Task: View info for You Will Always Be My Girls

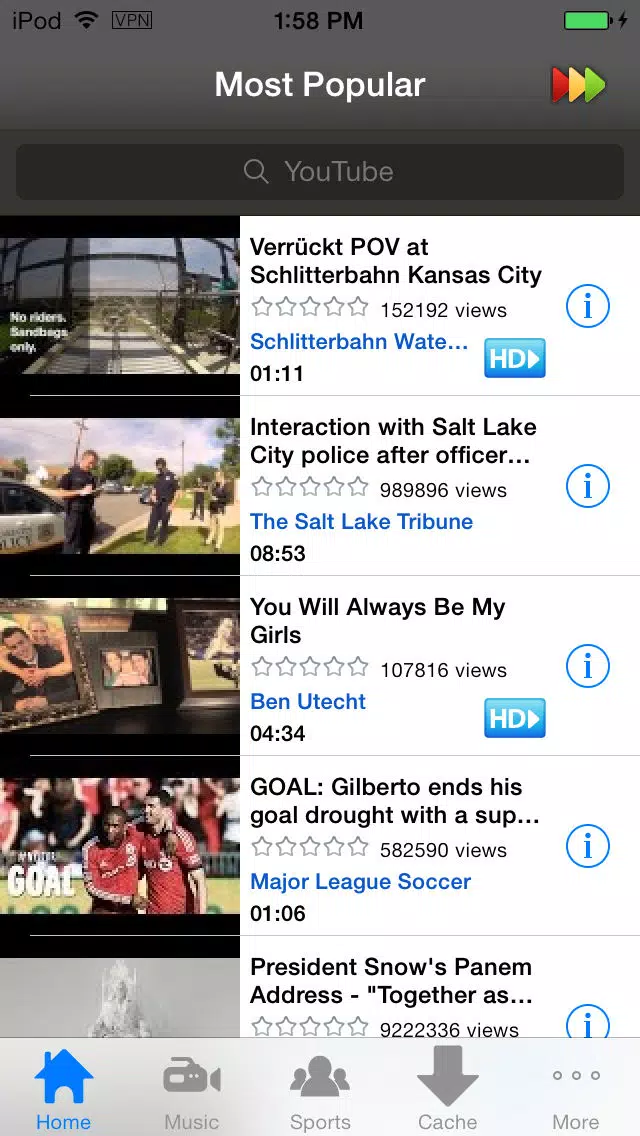Action: pos(587,666)
